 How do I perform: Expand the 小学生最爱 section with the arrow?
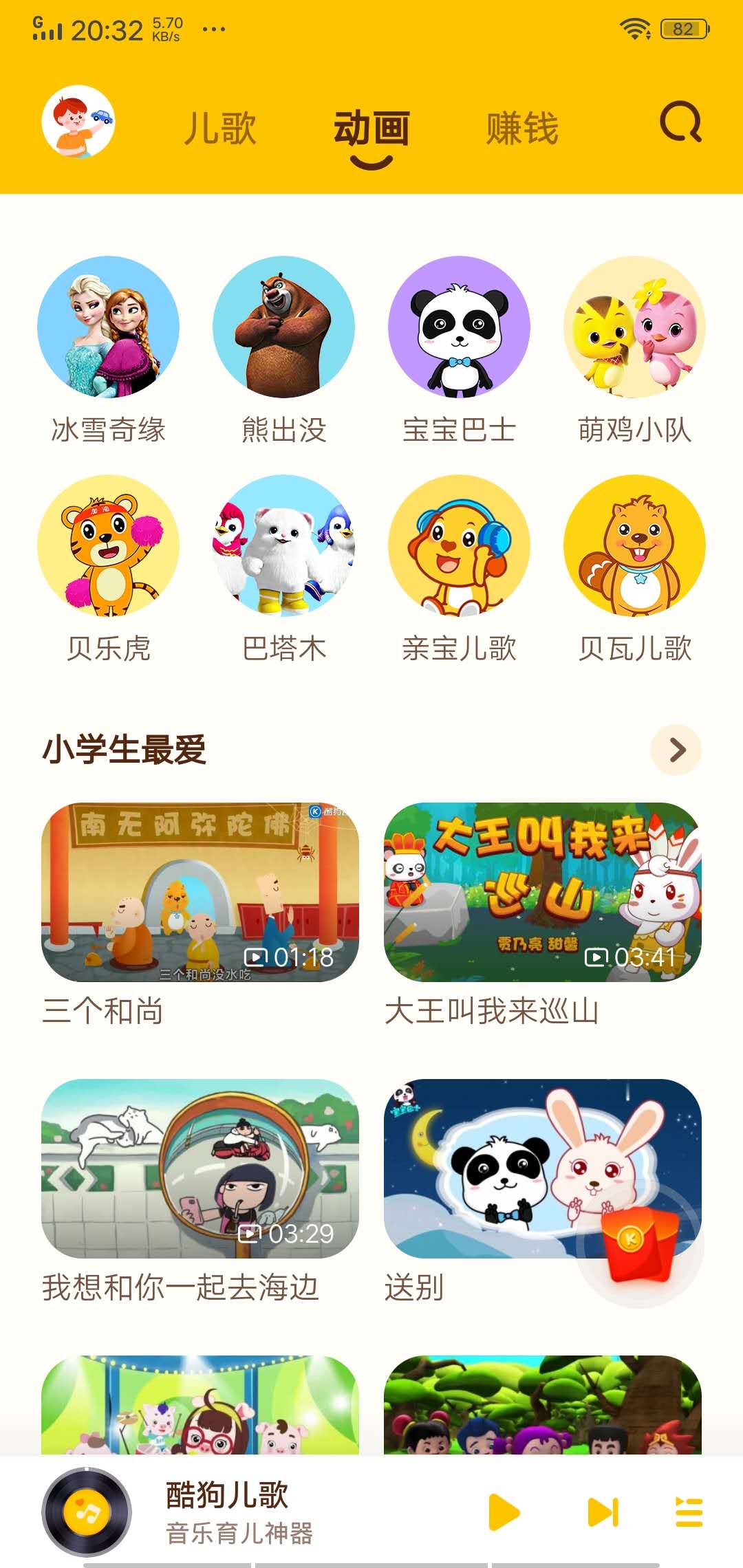[675, 750]
